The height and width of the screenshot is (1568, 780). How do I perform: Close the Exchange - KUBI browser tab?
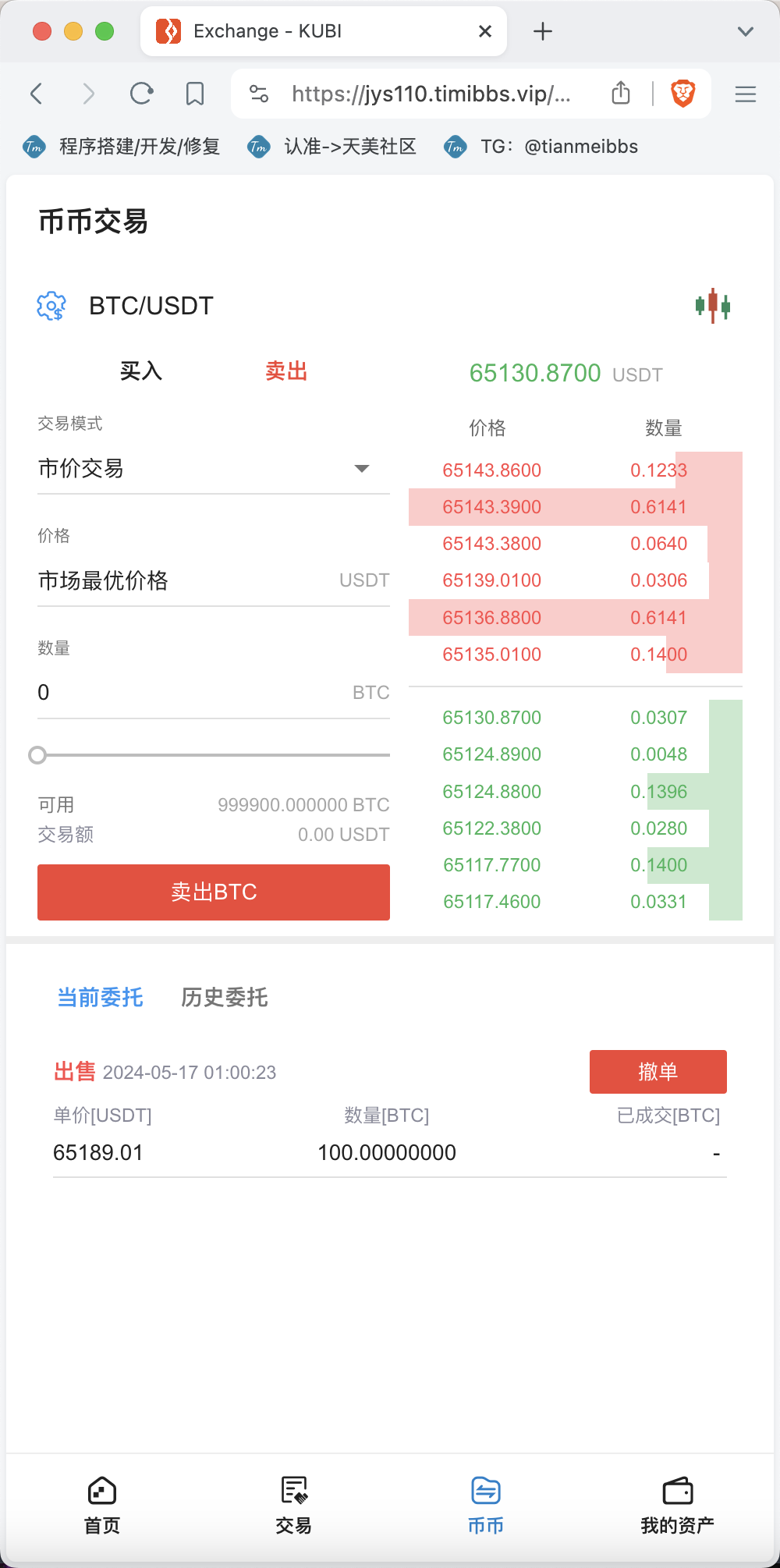pos(485,31)
